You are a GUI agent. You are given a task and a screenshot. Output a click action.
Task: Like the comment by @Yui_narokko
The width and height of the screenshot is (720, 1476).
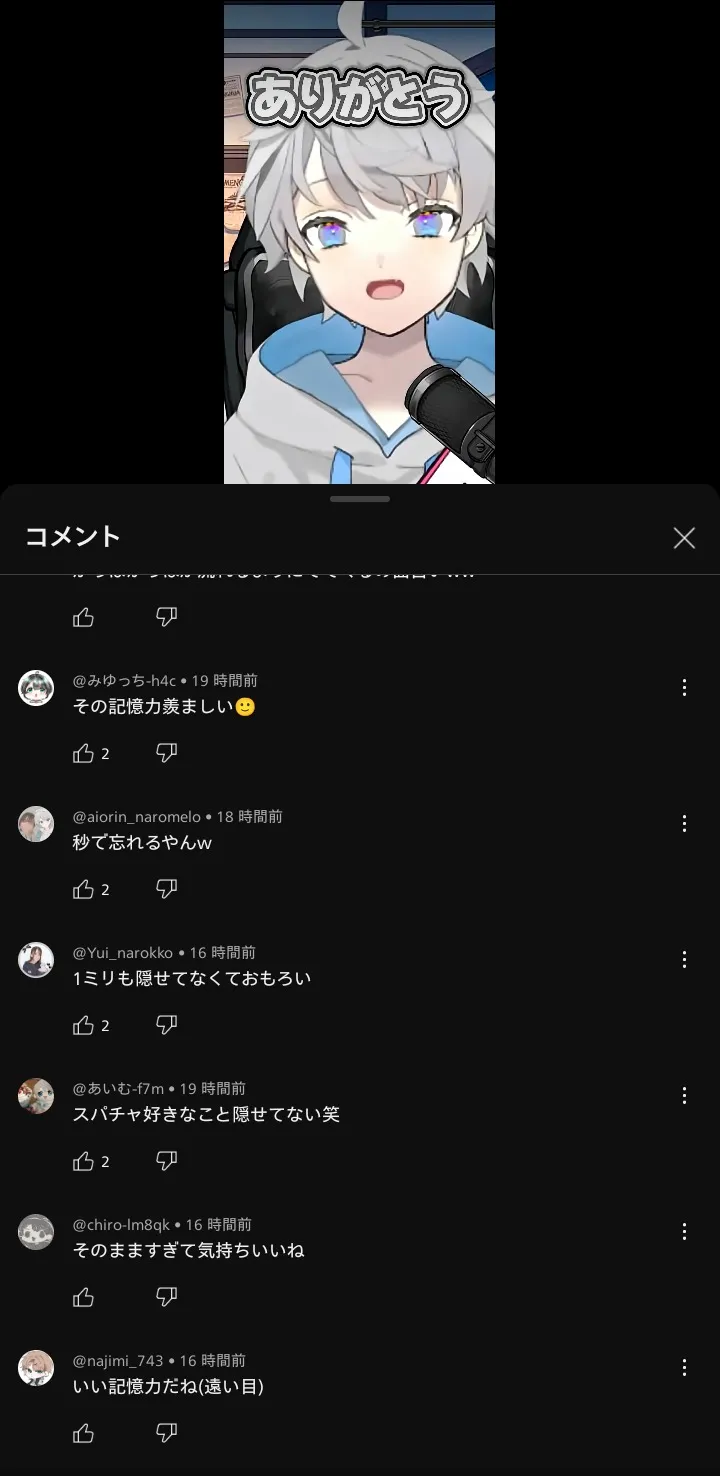(x=84, y=1025)
